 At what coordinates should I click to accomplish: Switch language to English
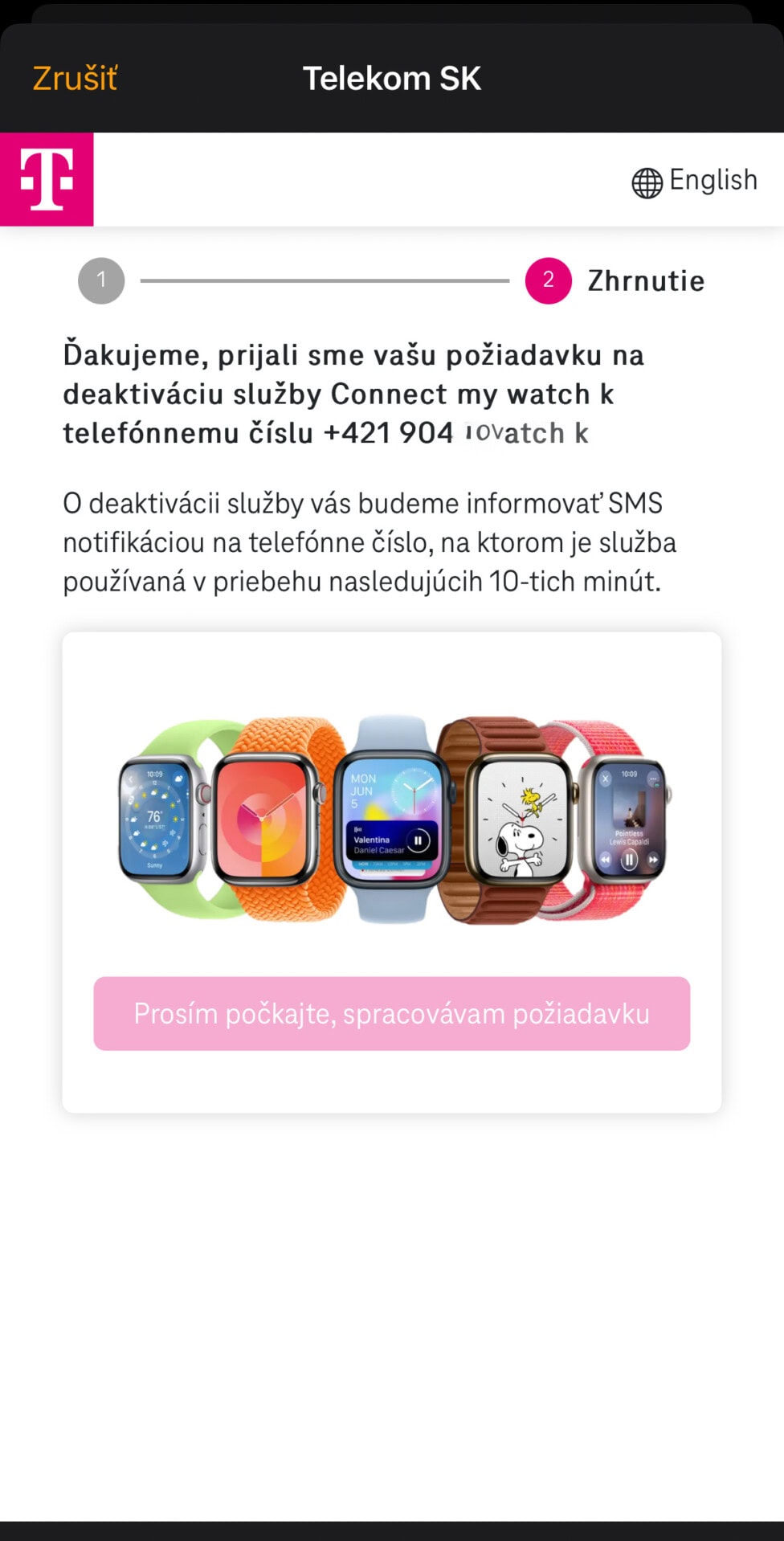(695, 181)
